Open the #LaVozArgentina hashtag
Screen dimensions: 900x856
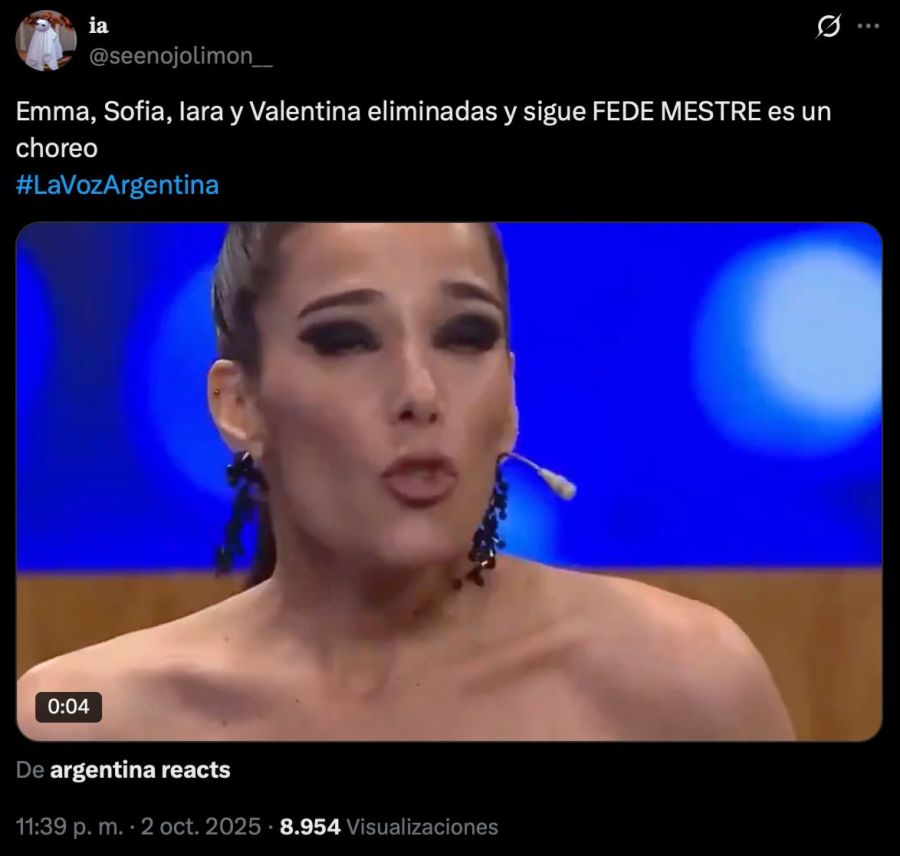pyautogui.click(x=117, y=185)
